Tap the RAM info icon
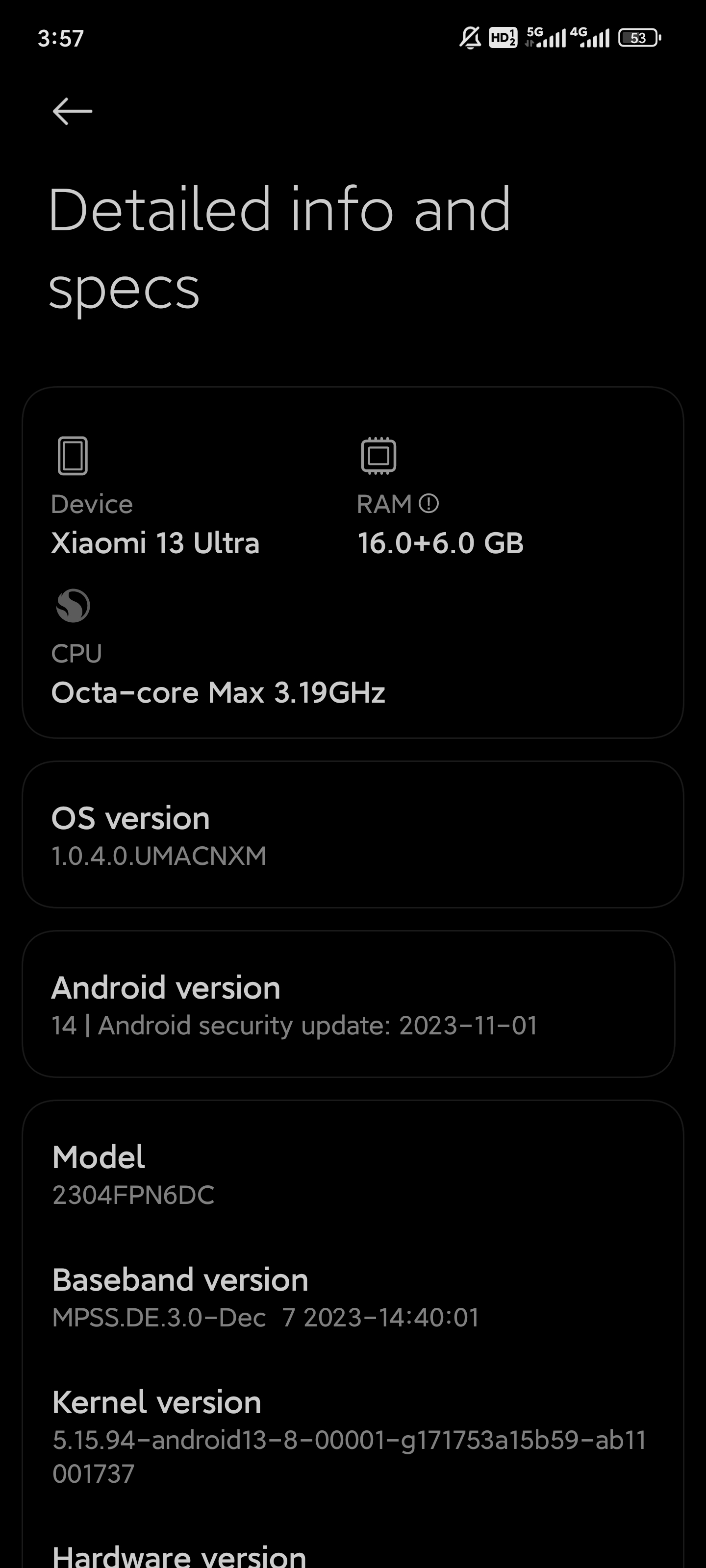 point(429,504)
